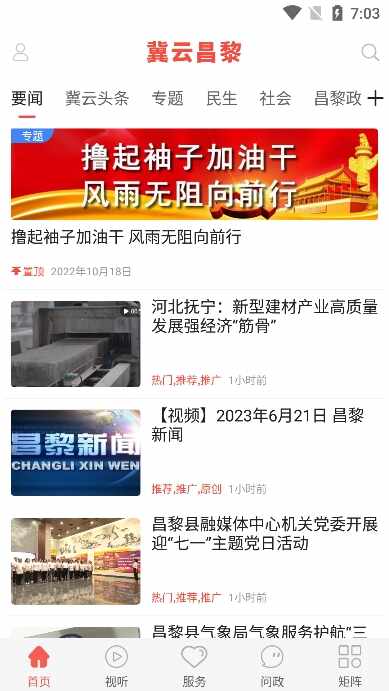
Task: Open the 昌黎县气象局 article
Action: [194, 628]
